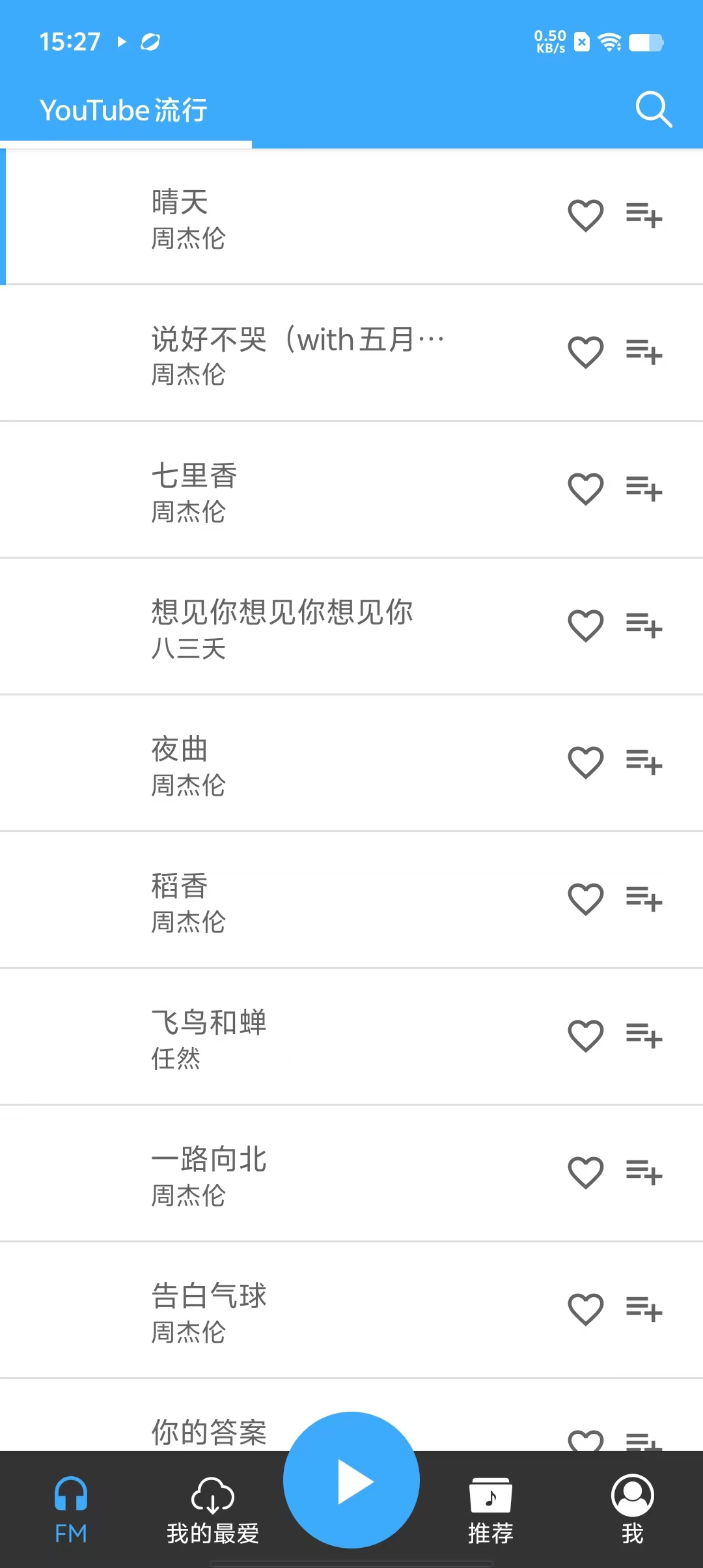Start playback with the center play button

[x=351, y=1481]
